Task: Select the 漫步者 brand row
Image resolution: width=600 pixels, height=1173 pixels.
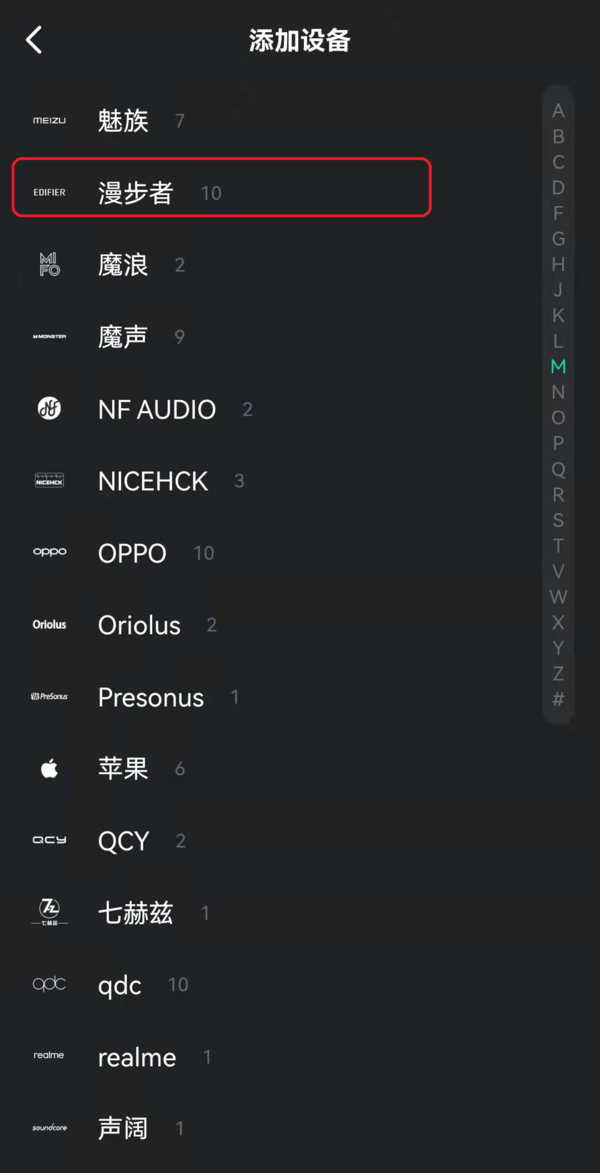Action: tap(220, 192)
